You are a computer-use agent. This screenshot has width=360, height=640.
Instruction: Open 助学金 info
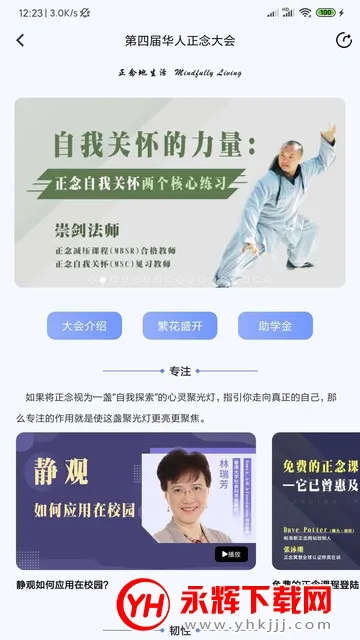coord(276,326)
